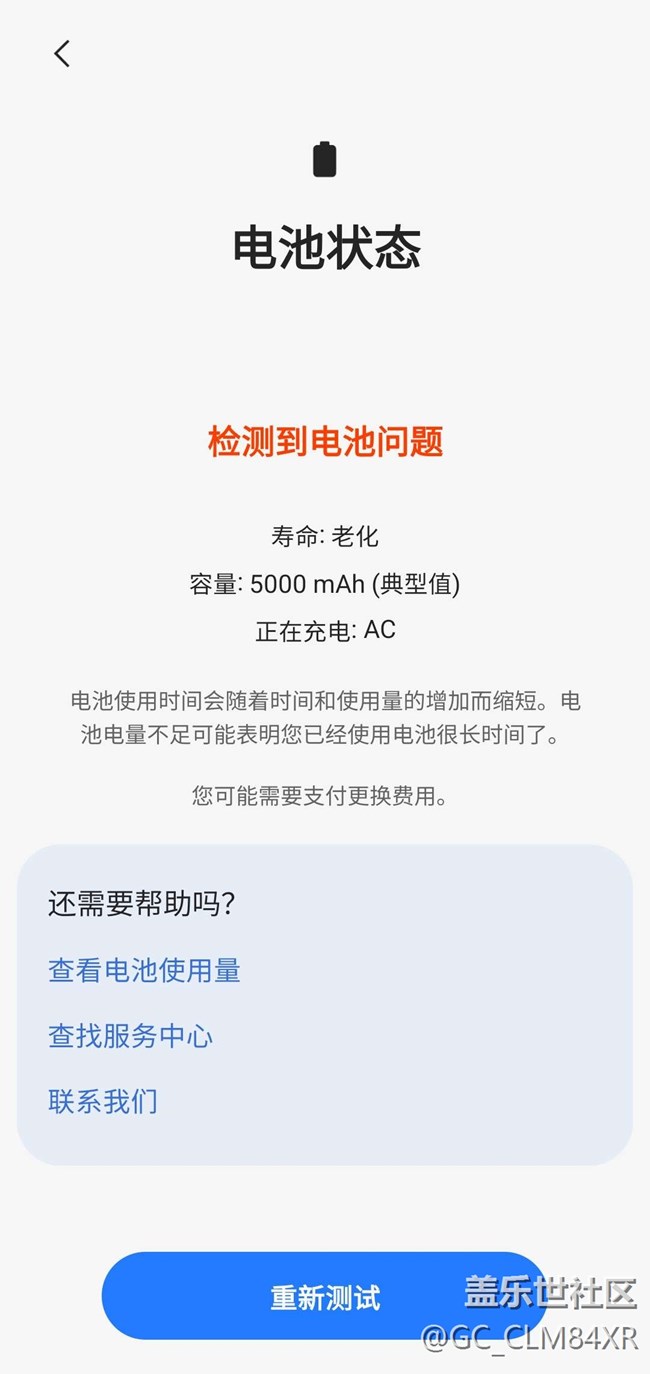The height and width of the screenshot is (1374, 650).
Task: Open 查看电池使用量 link
Action: click(x=144, y=970)
